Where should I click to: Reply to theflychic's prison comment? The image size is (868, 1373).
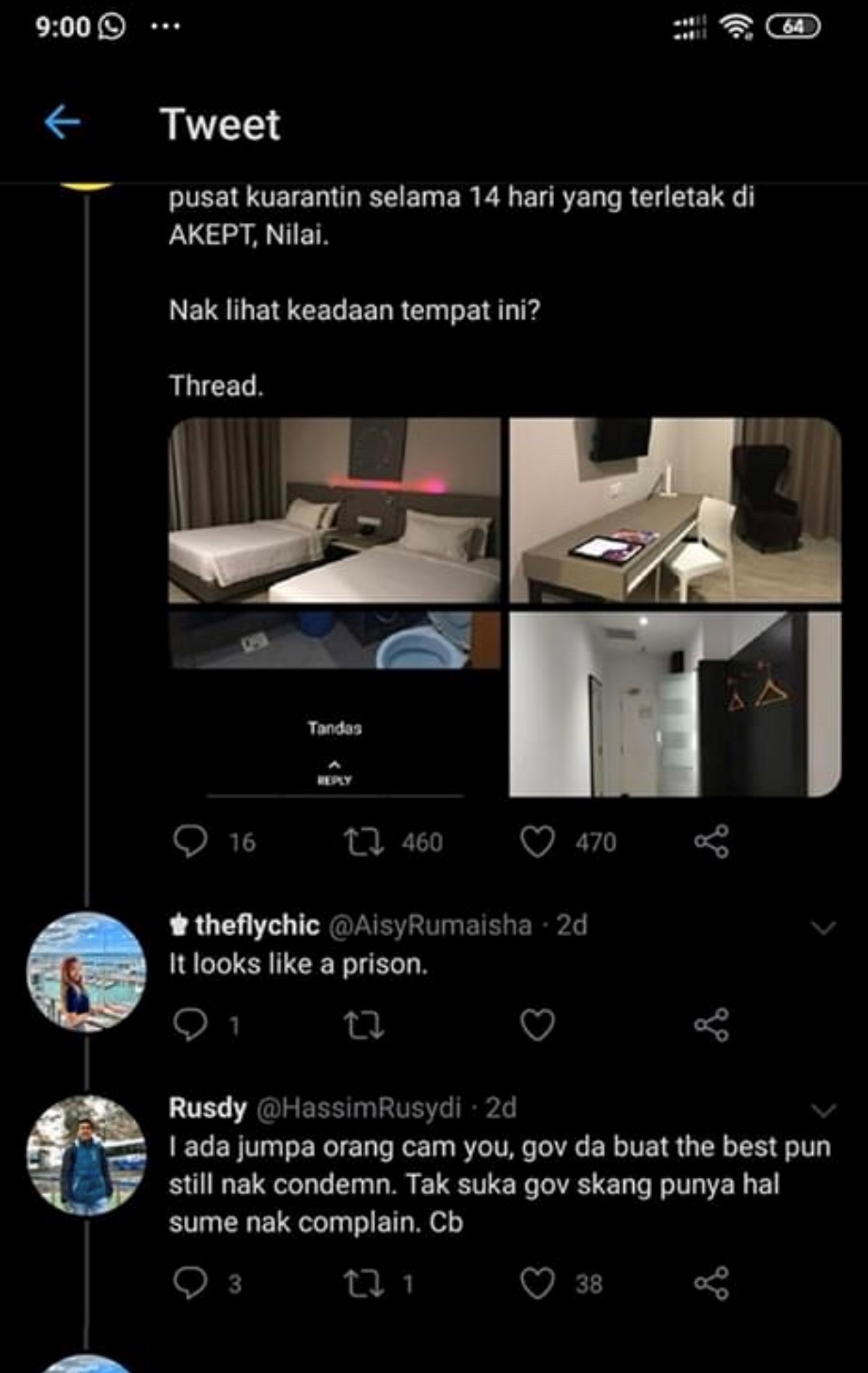(x=190, y=1025)
